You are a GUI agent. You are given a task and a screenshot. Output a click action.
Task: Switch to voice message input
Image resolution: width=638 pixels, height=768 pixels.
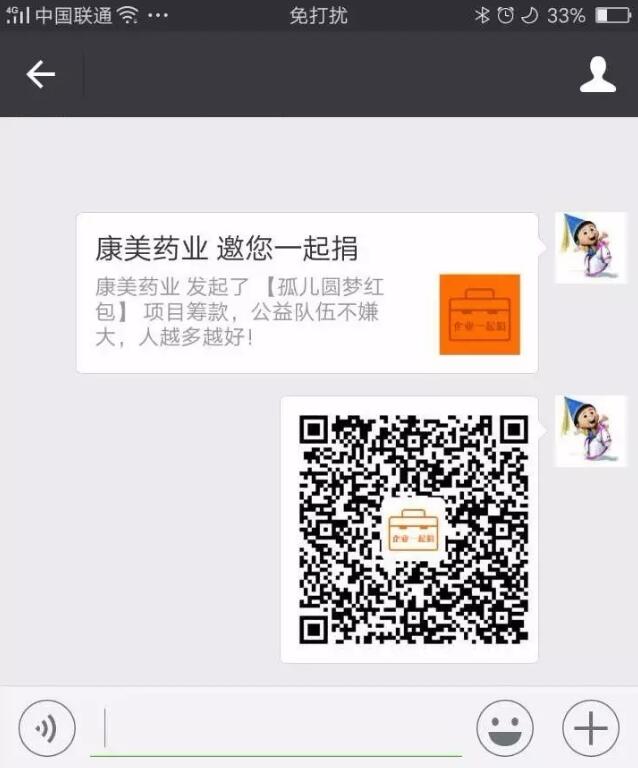coord(46,727)
